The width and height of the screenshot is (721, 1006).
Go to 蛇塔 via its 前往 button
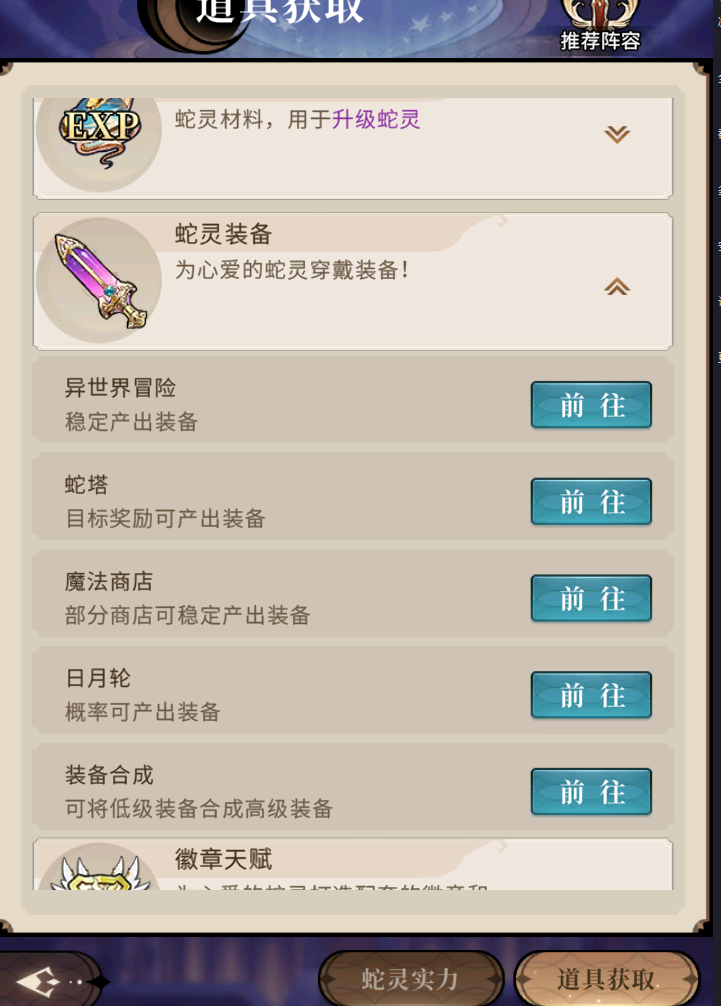click(591, 502)
